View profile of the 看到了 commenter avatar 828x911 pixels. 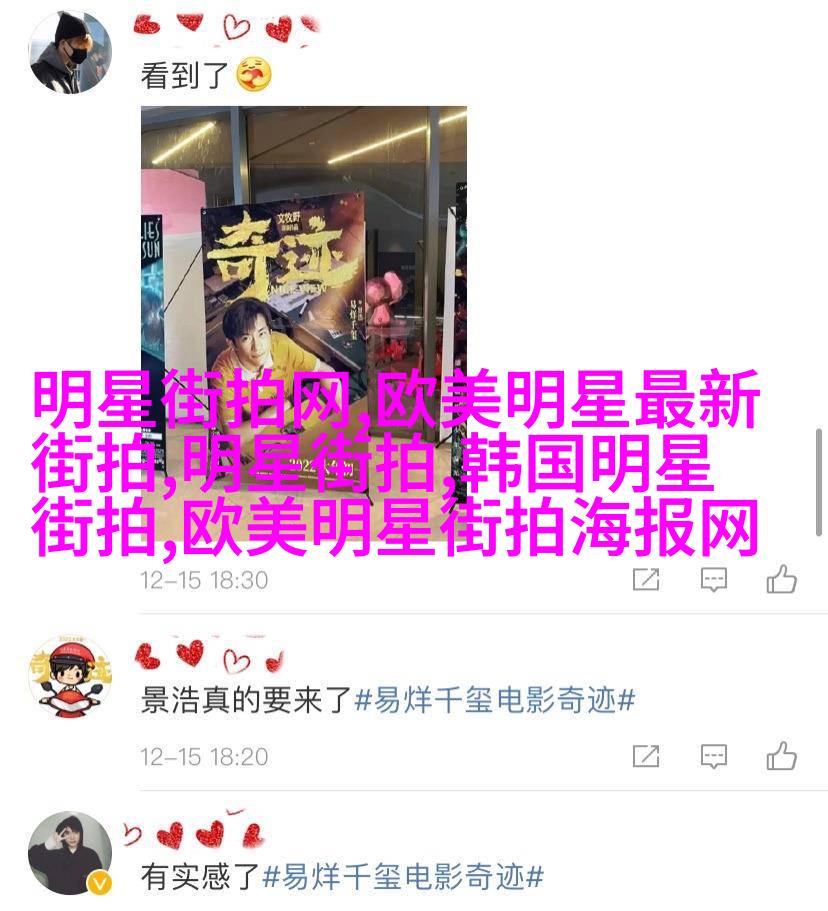(x=70, y=52)
